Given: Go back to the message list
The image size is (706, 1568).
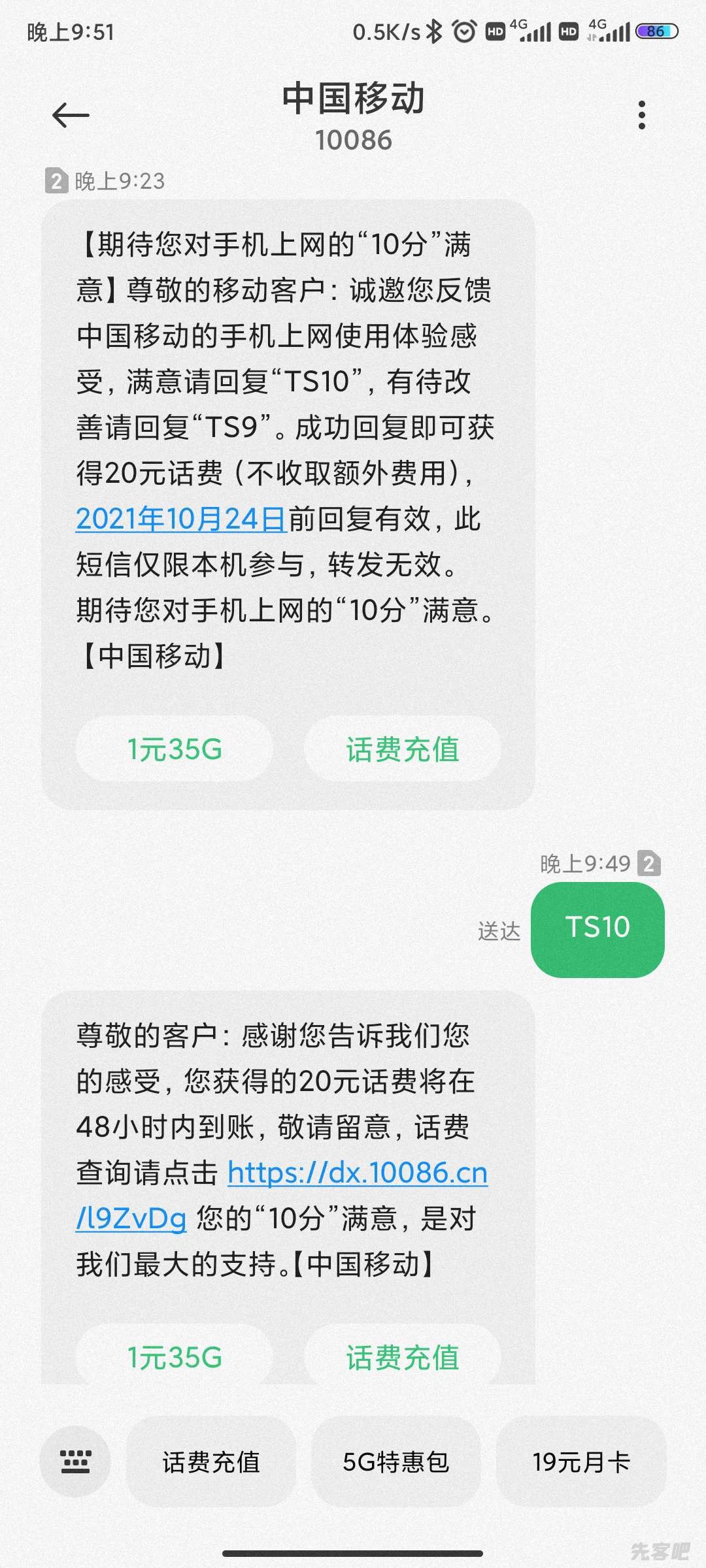Looking at the screenshot, I should (71, 116).
